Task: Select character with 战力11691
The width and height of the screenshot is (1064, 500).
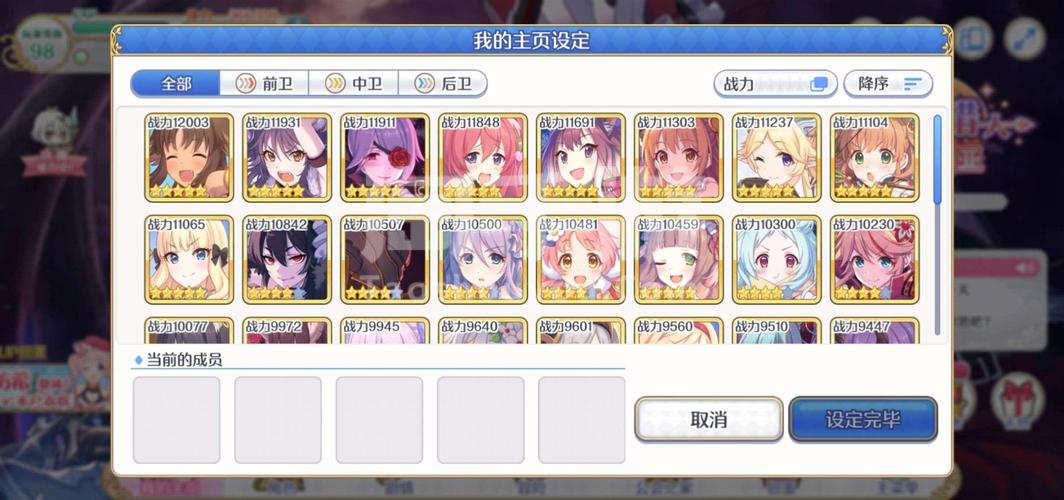Action: 581,158
